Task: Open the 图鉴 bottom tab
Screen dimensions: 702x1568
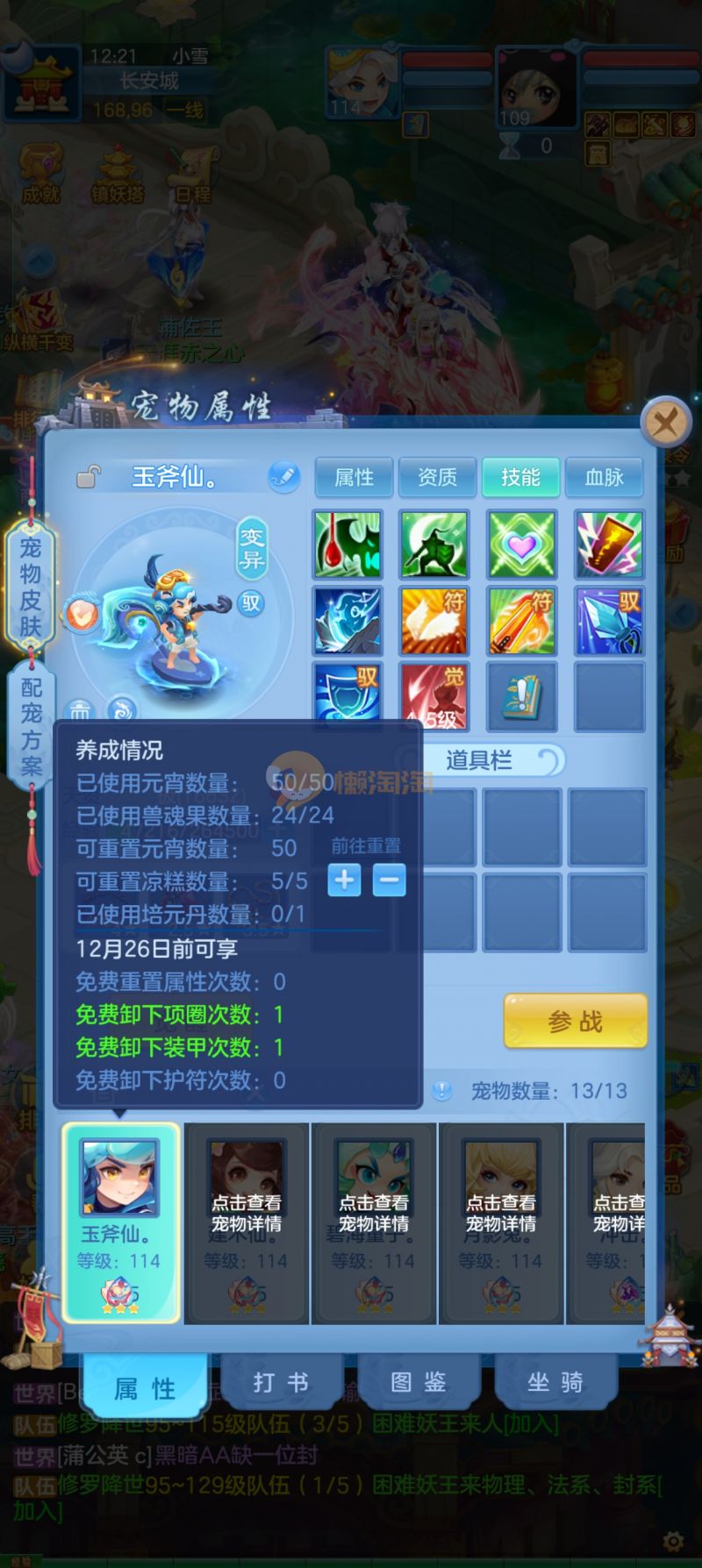Action: coord(418,1383)
